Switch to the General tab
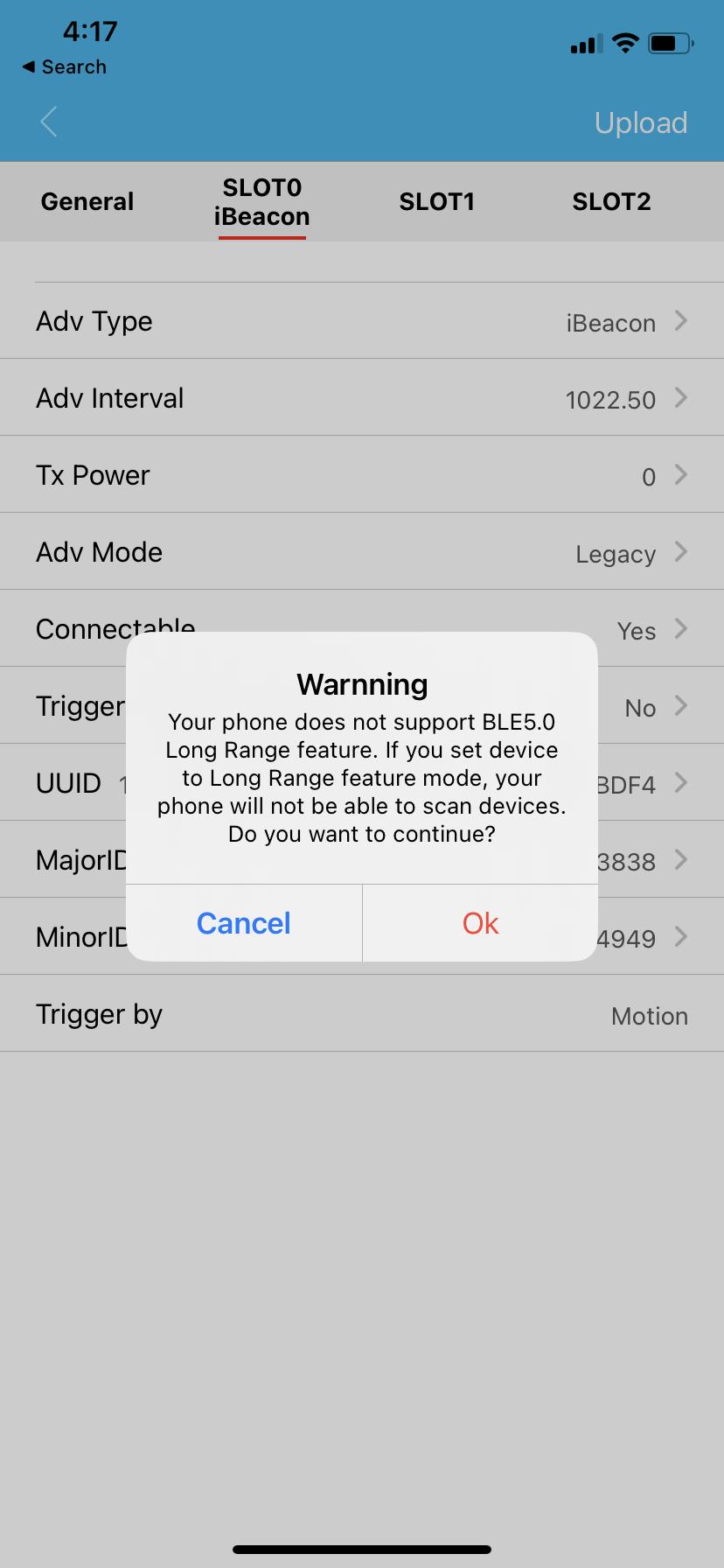 click(x=87, y=201)
